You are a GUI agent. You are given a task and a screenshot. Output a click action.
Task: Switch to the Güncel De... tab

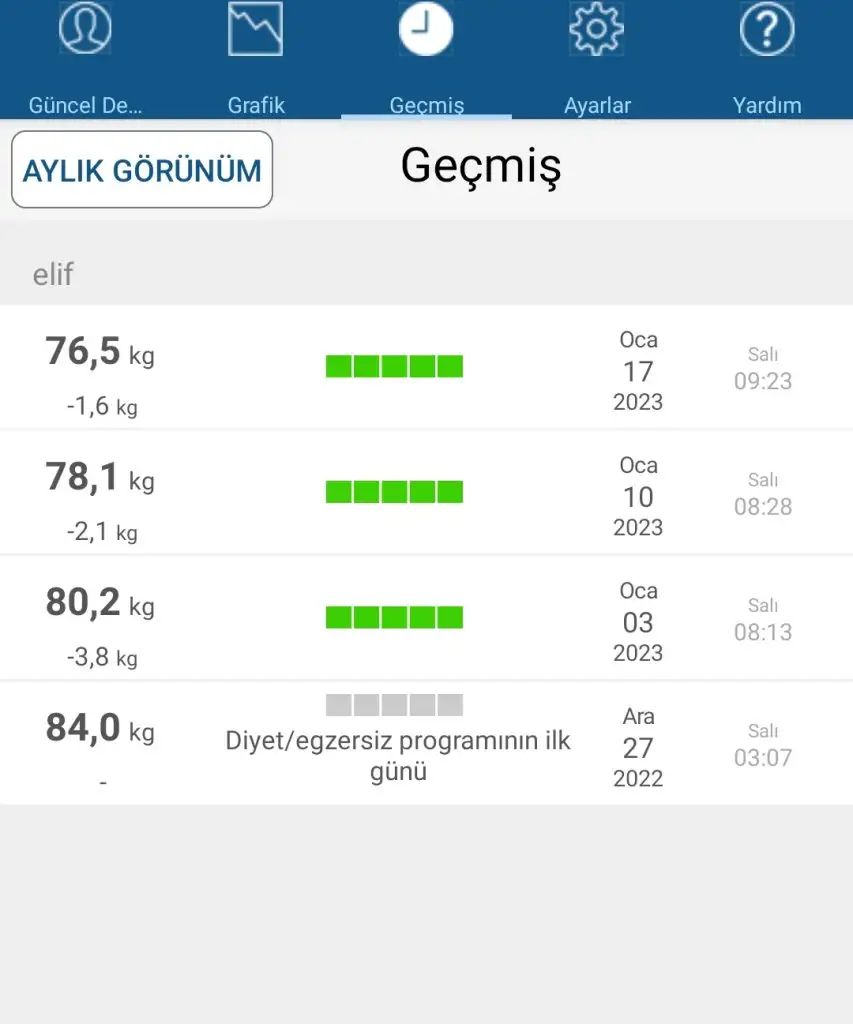85,58
